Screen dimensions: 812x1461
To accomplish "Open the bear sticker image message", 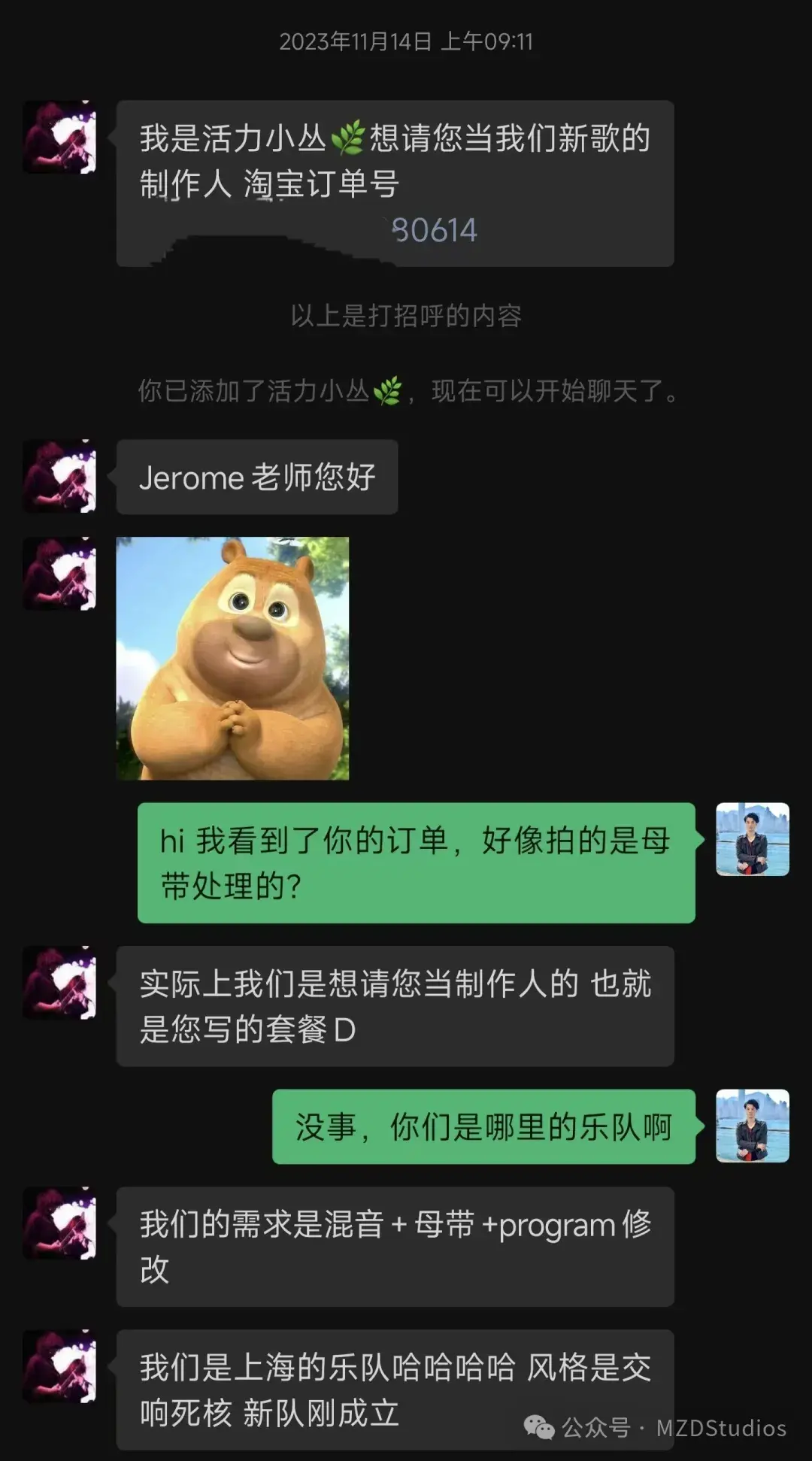I will [x=232, y=658].
